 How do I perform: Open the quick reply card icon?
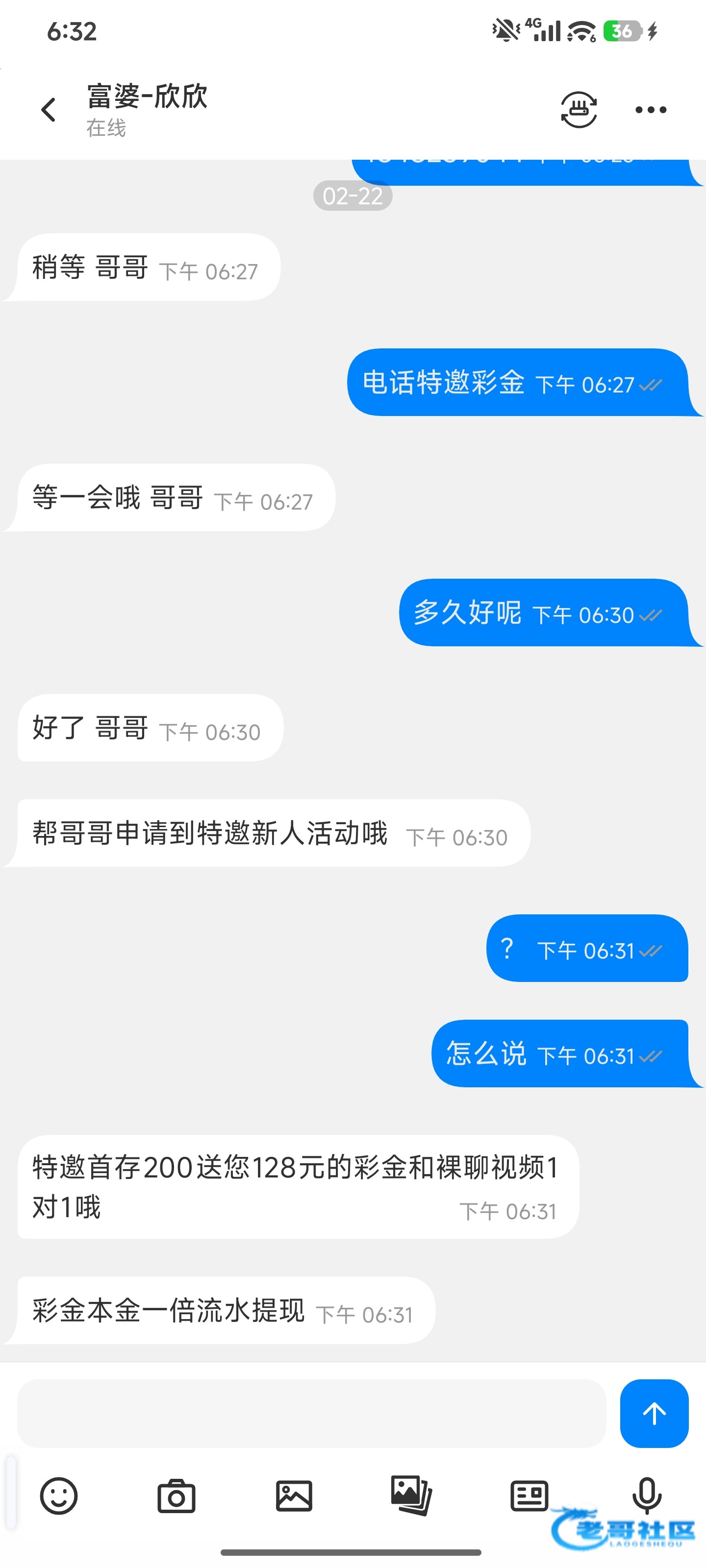(529, 1496)
